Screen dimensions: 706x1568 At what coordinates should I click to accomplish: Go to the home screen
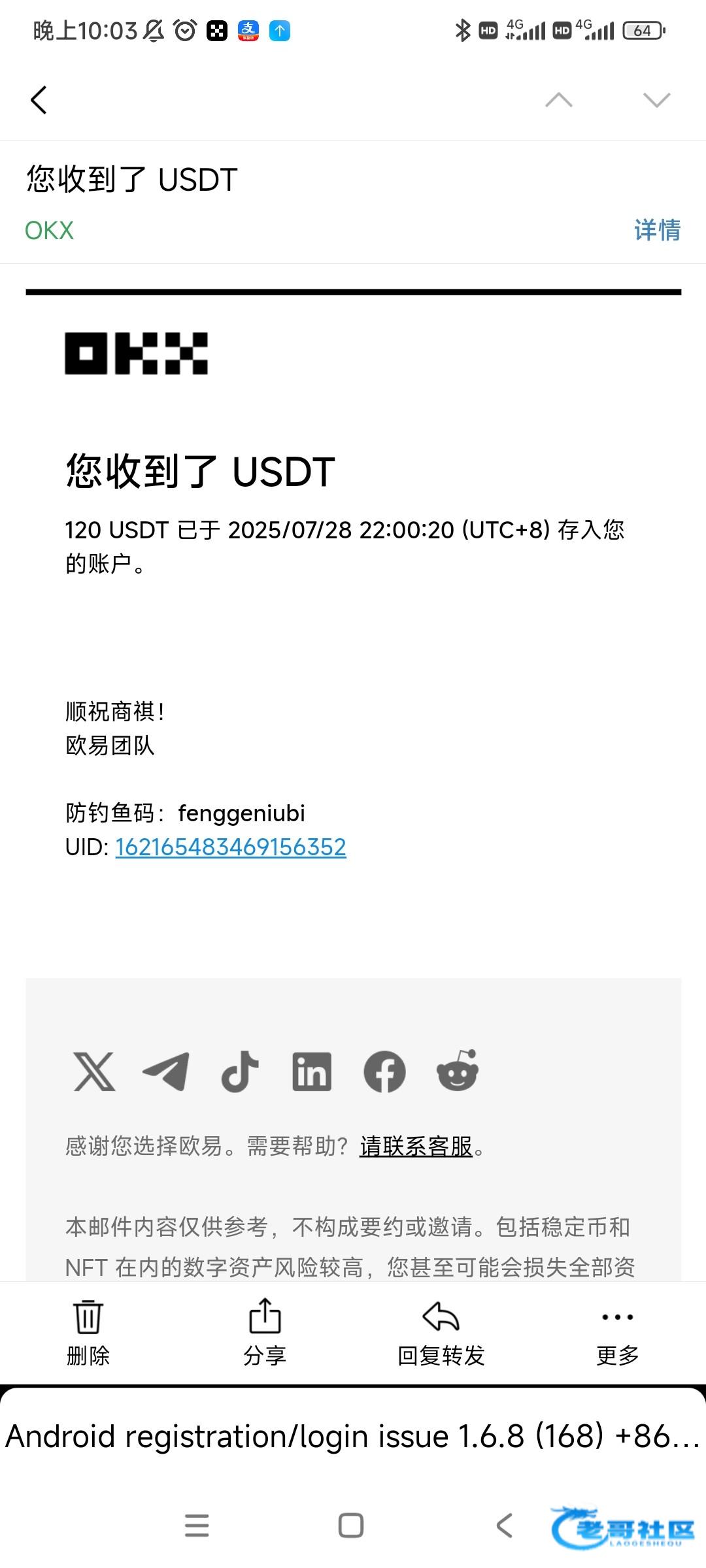[x=351, y=1526]
